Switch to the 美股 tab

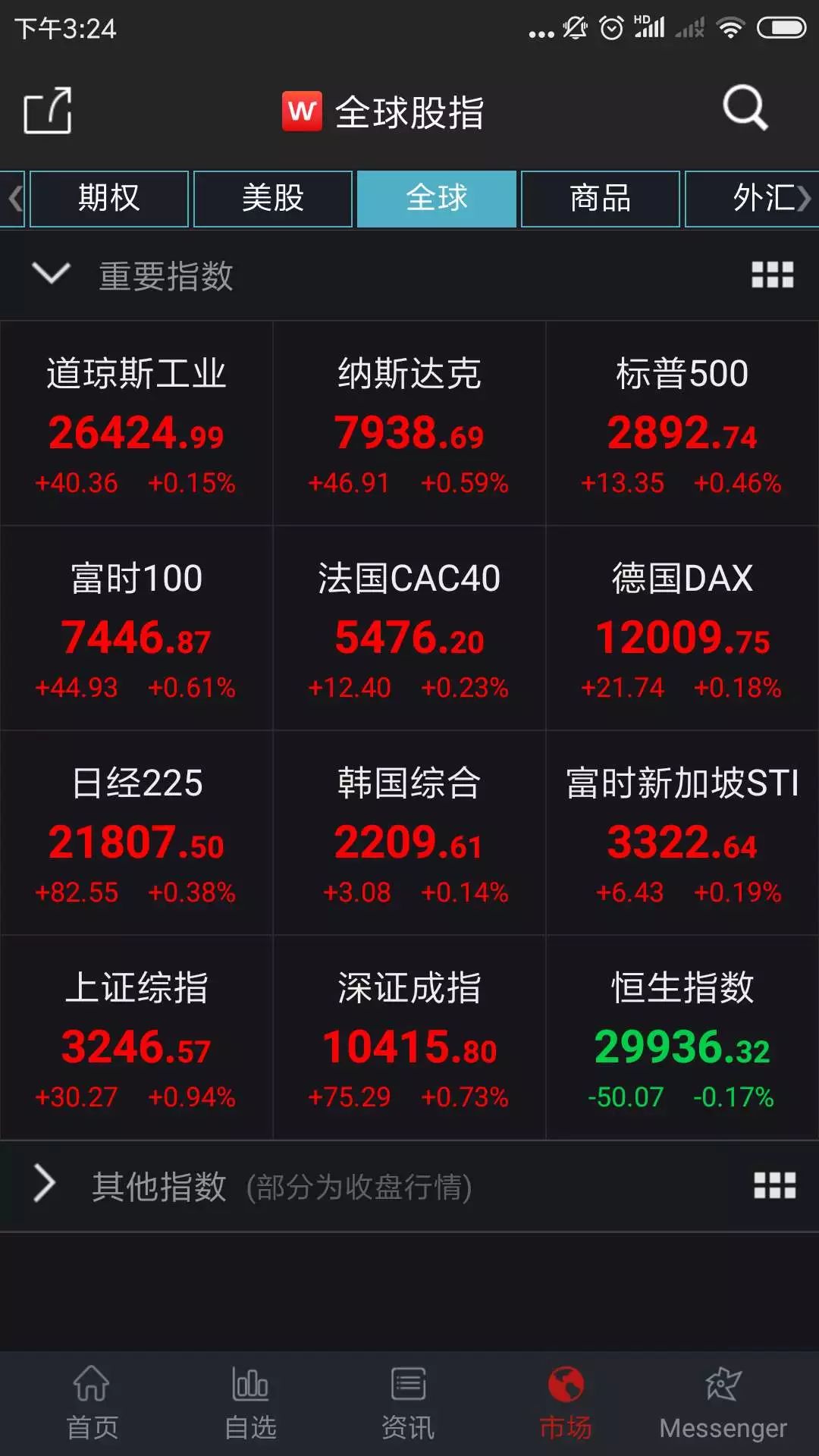(x=273, y=199)
